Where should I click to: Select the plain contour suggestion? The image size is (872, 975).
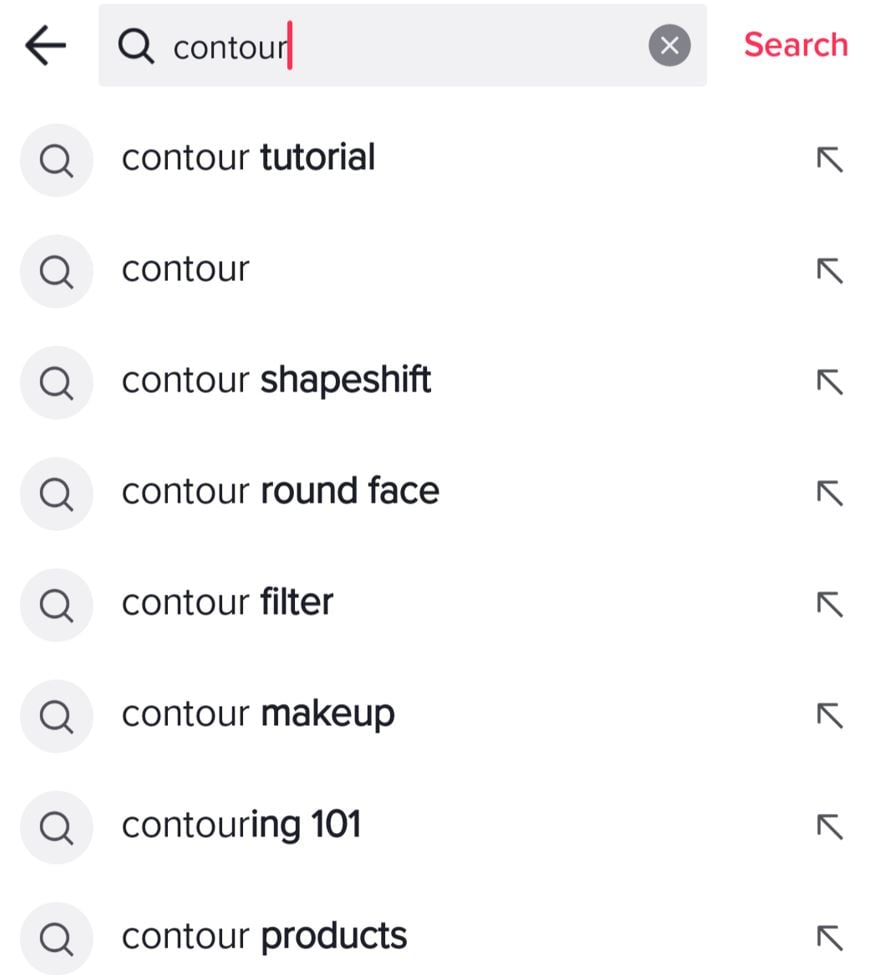point(185,270)
